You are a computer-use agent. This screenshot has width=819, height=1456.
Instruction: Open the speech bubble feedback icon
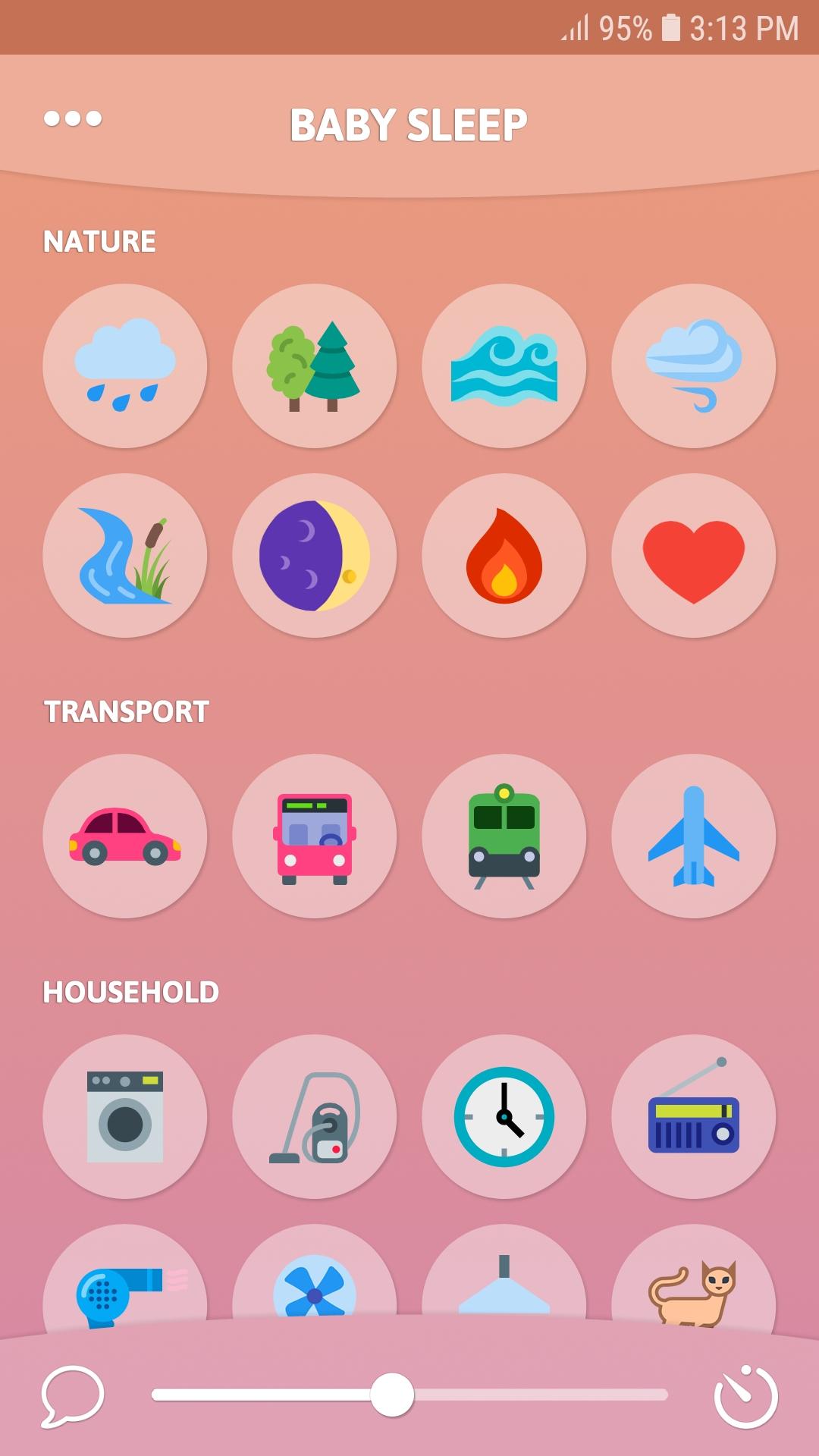click(72, 1395)
